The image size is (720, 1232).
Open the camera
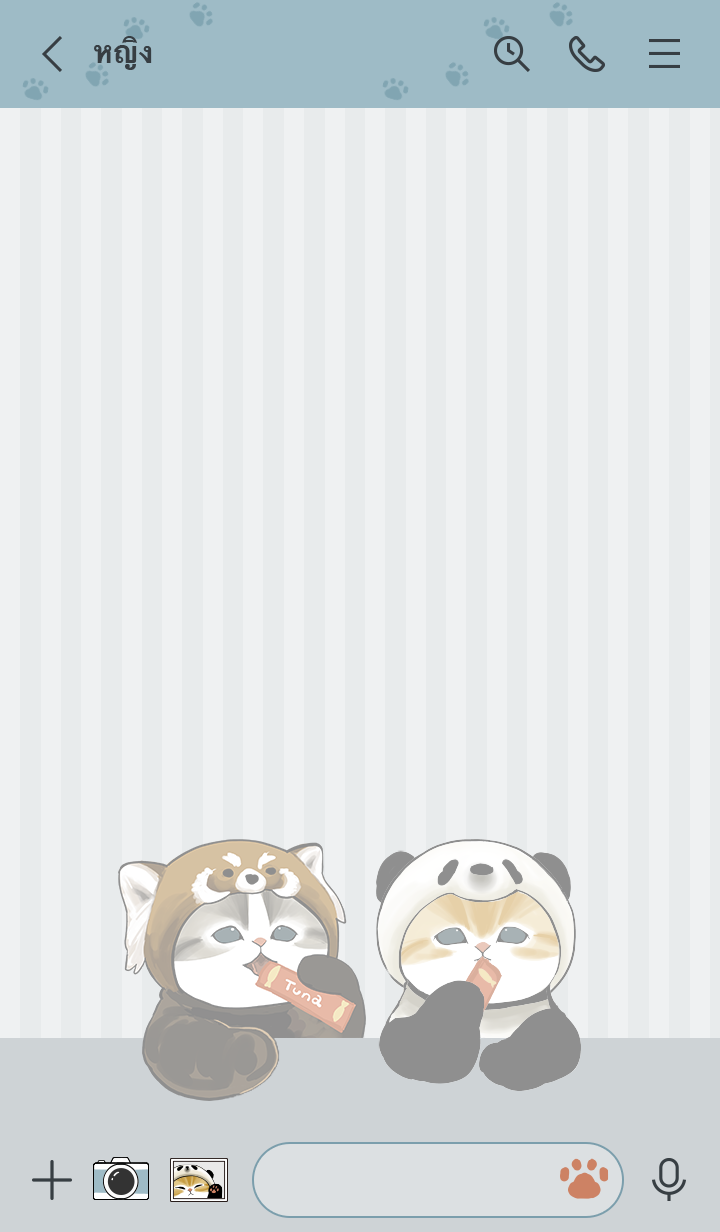point(121,1179)
